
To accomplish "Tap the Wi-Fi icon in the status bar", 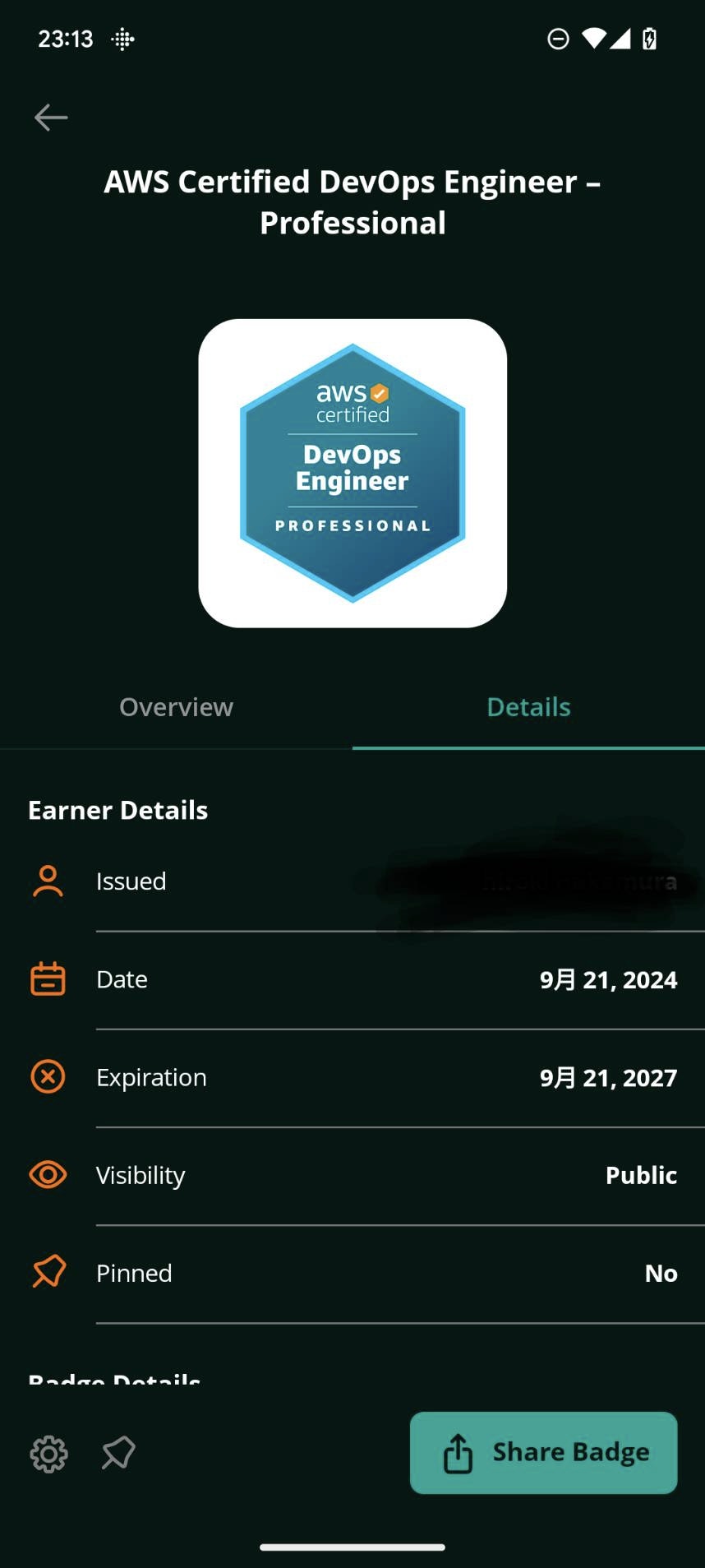I will (x=593, y=39).
